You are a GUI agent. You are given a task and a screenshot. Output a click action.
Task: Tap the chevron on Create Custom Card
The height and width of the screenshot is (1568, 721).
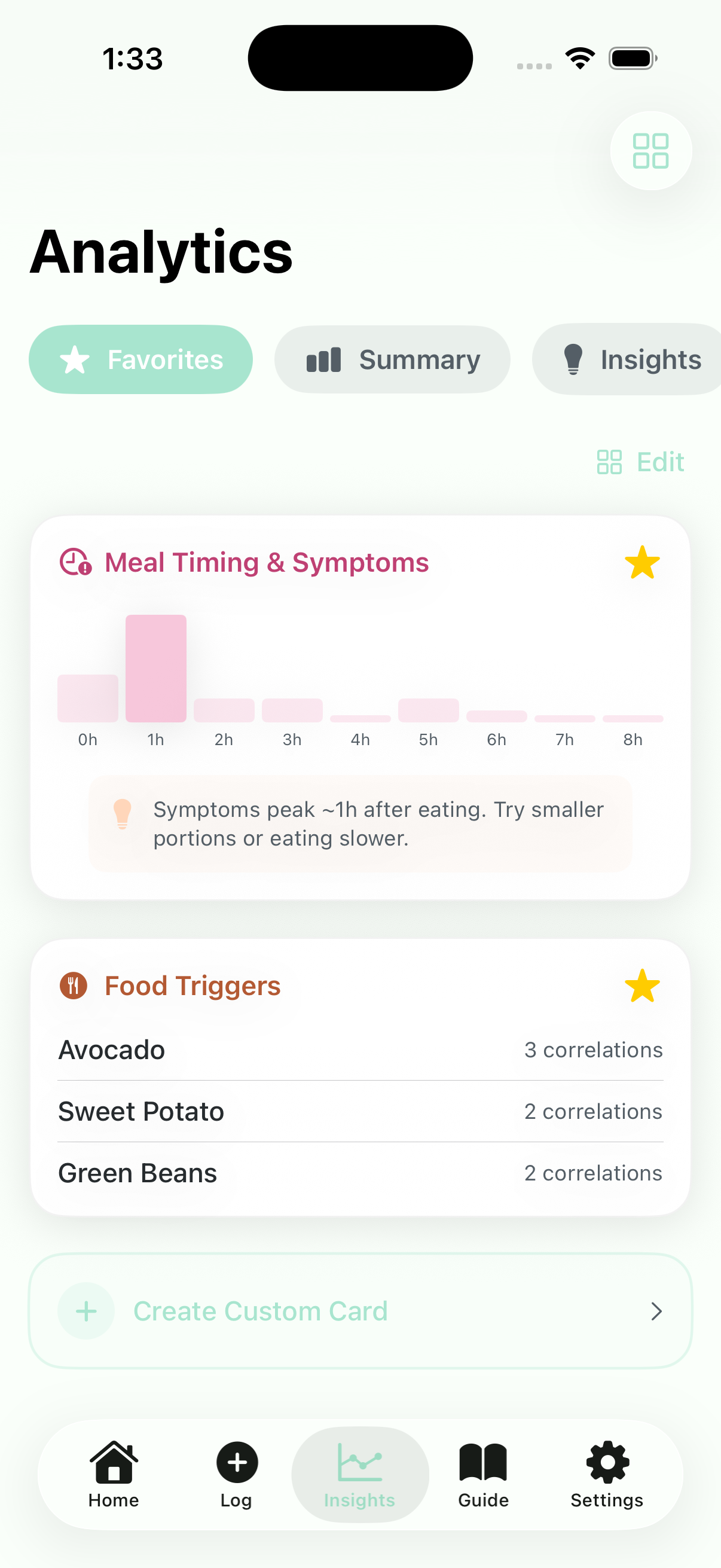pos(656,1311)
